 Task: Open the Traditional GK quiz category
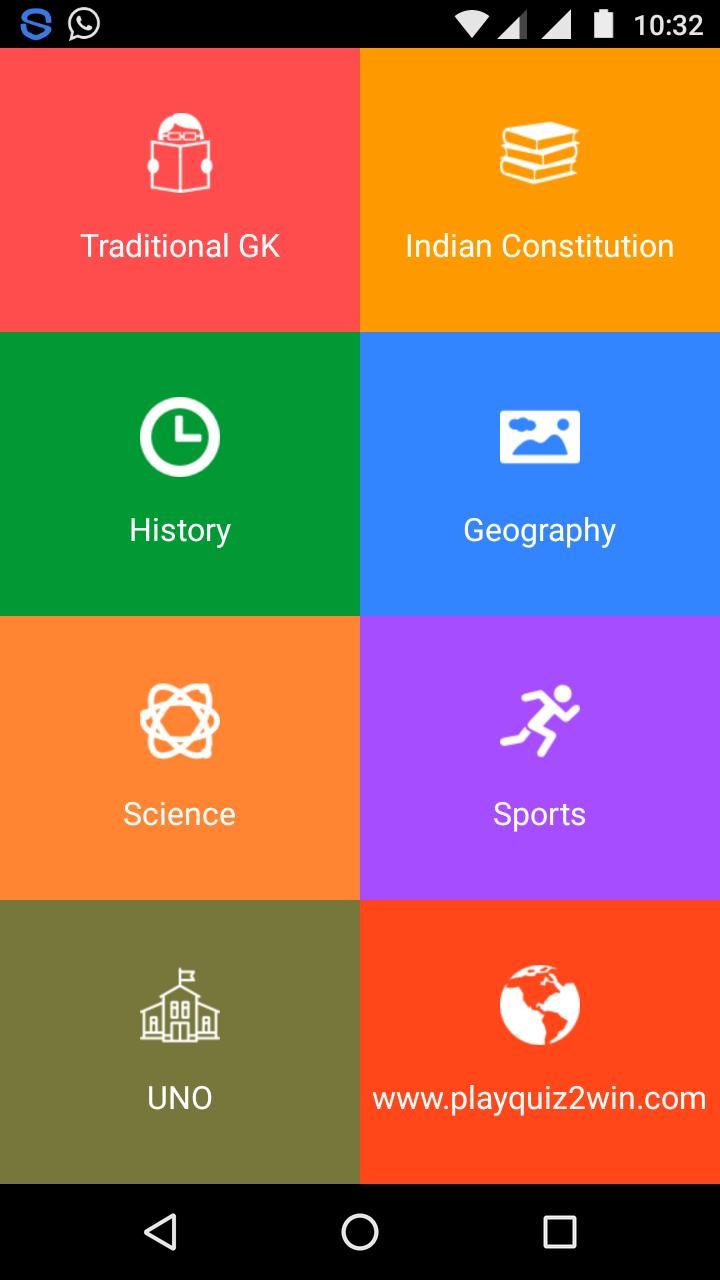click(x=180, y=190)
